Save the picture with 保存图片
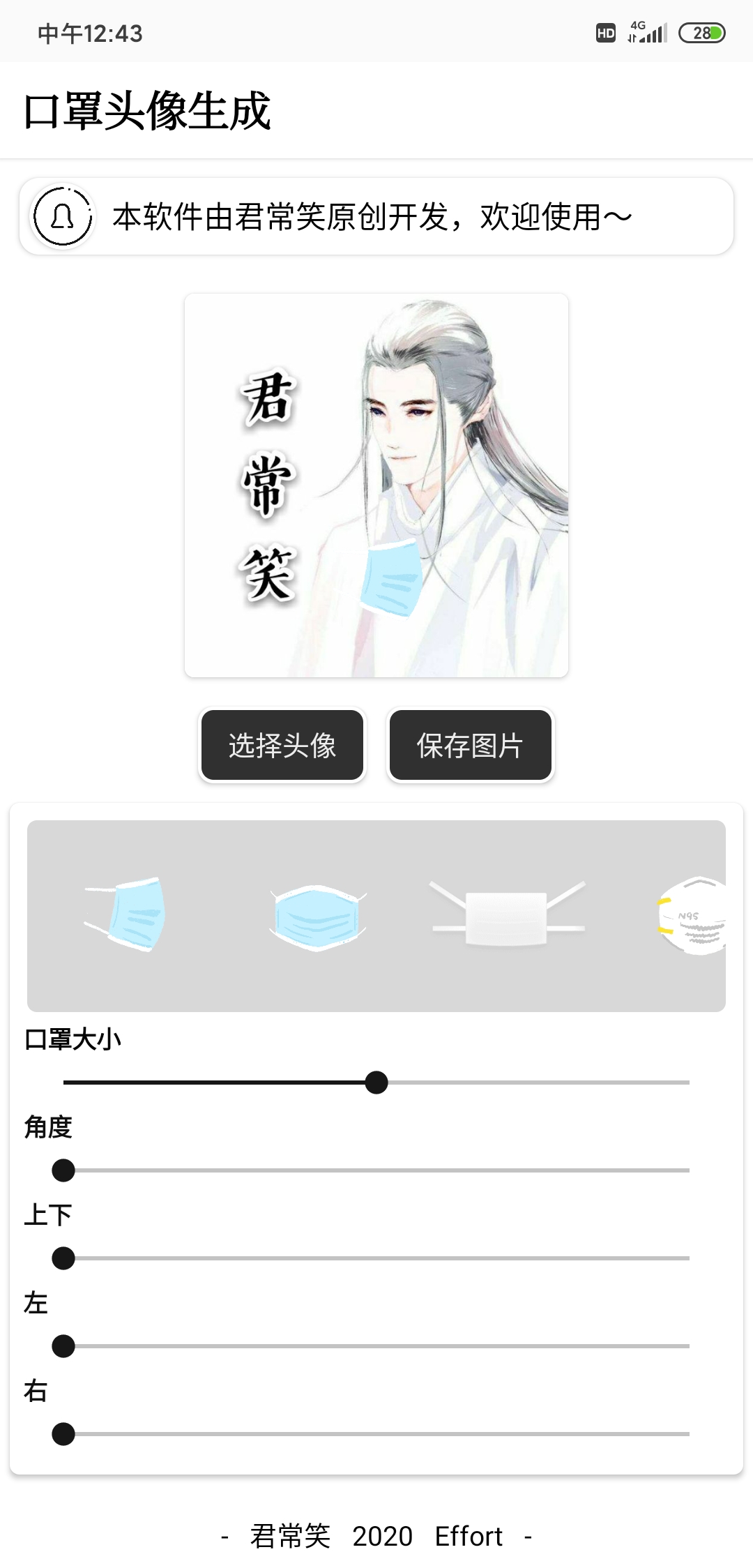 470,745
